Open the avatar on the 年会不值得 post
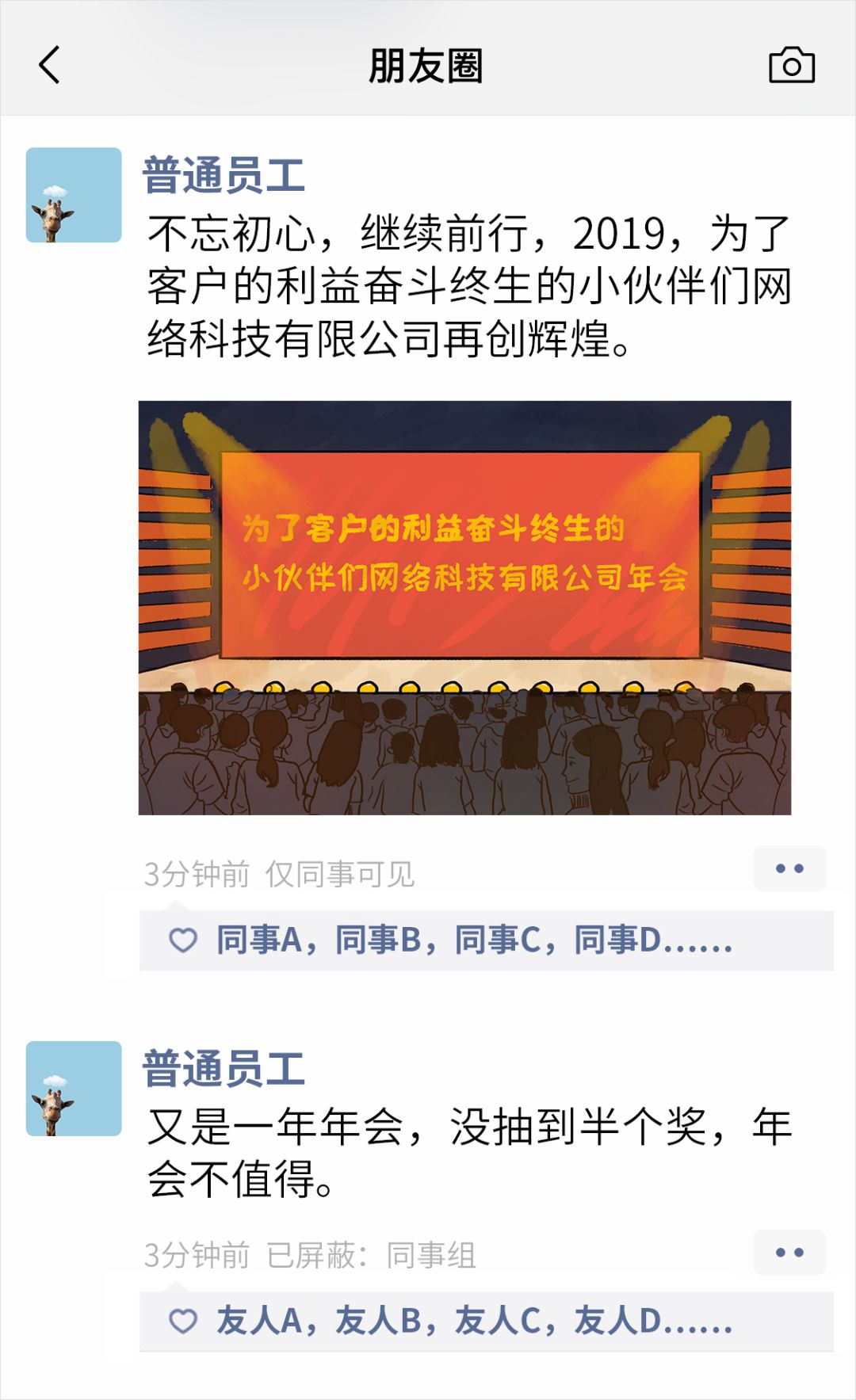Viewport: 856px width, 1400px height. click(74, 1089)
